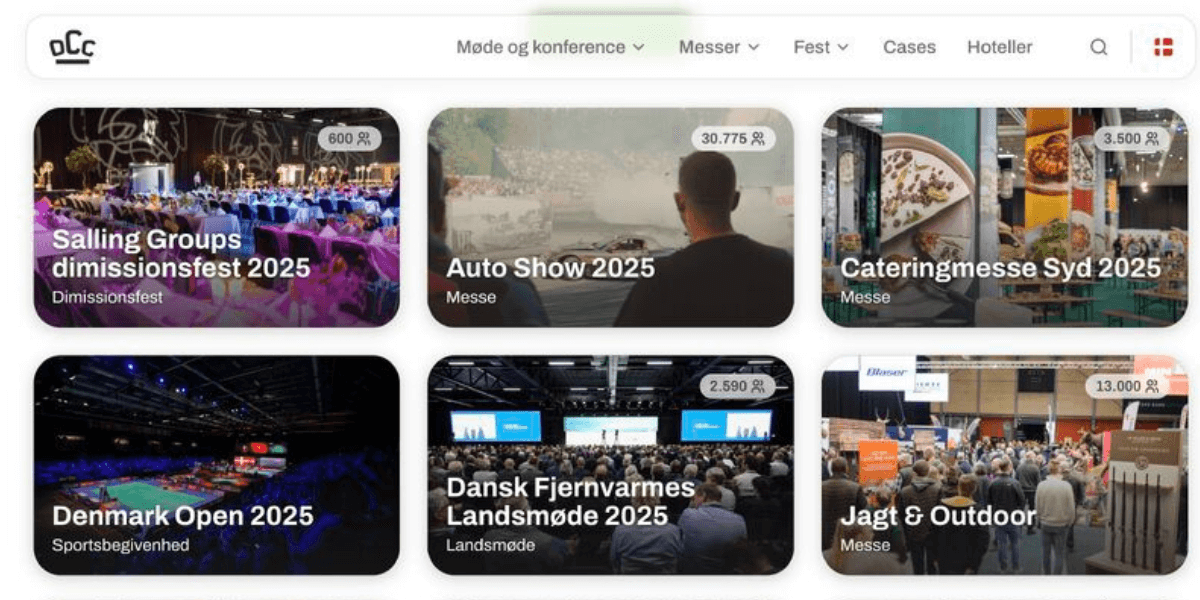Image resolution: width=1200 pixels, height=600 pixels.
Task: Open the Jagt & Outdoor card
Action: coord(1004,465)
